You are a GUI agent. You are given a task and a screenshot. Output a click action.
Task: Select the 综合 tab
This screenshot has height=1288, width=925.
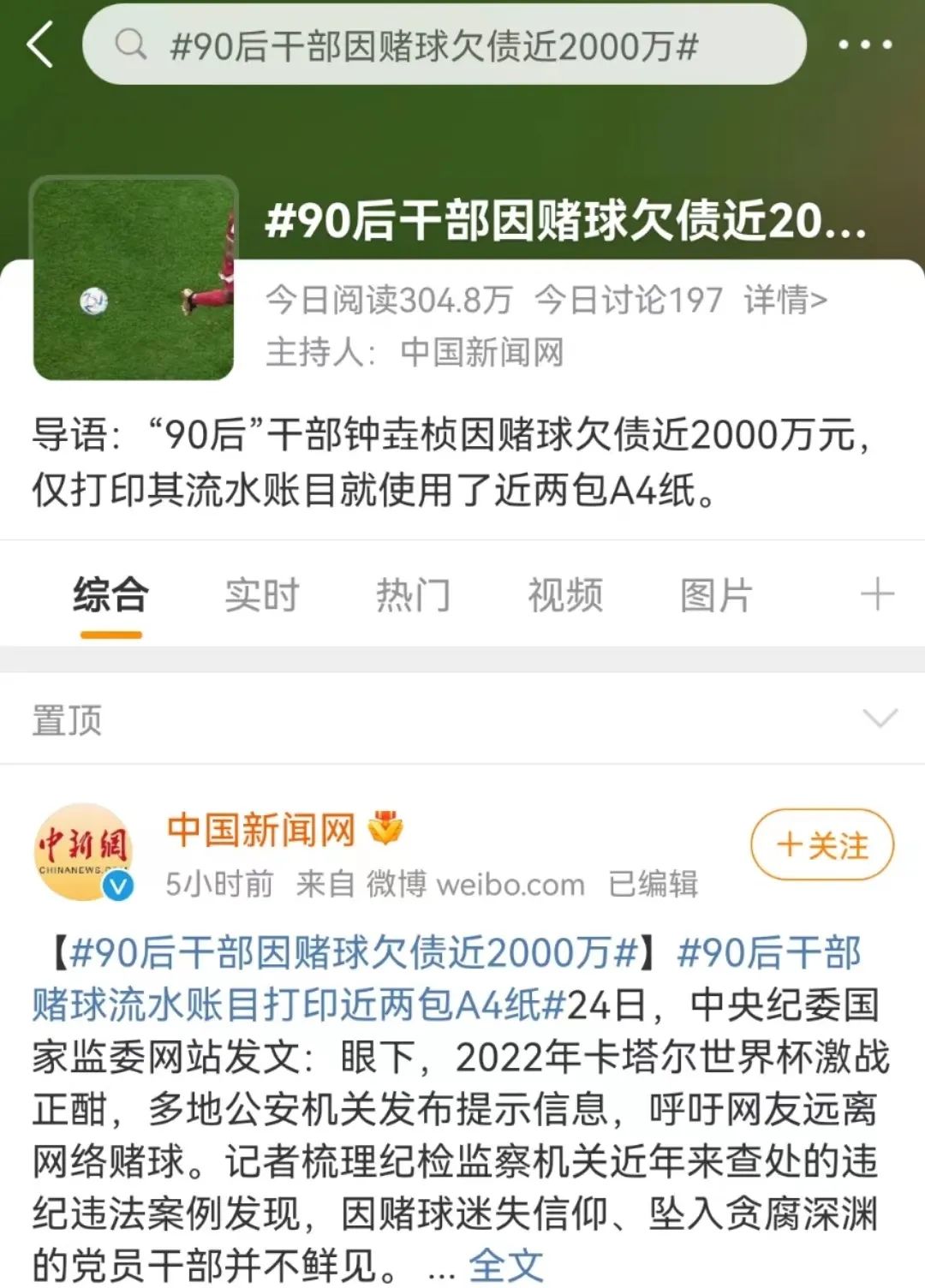coord(110,595)
